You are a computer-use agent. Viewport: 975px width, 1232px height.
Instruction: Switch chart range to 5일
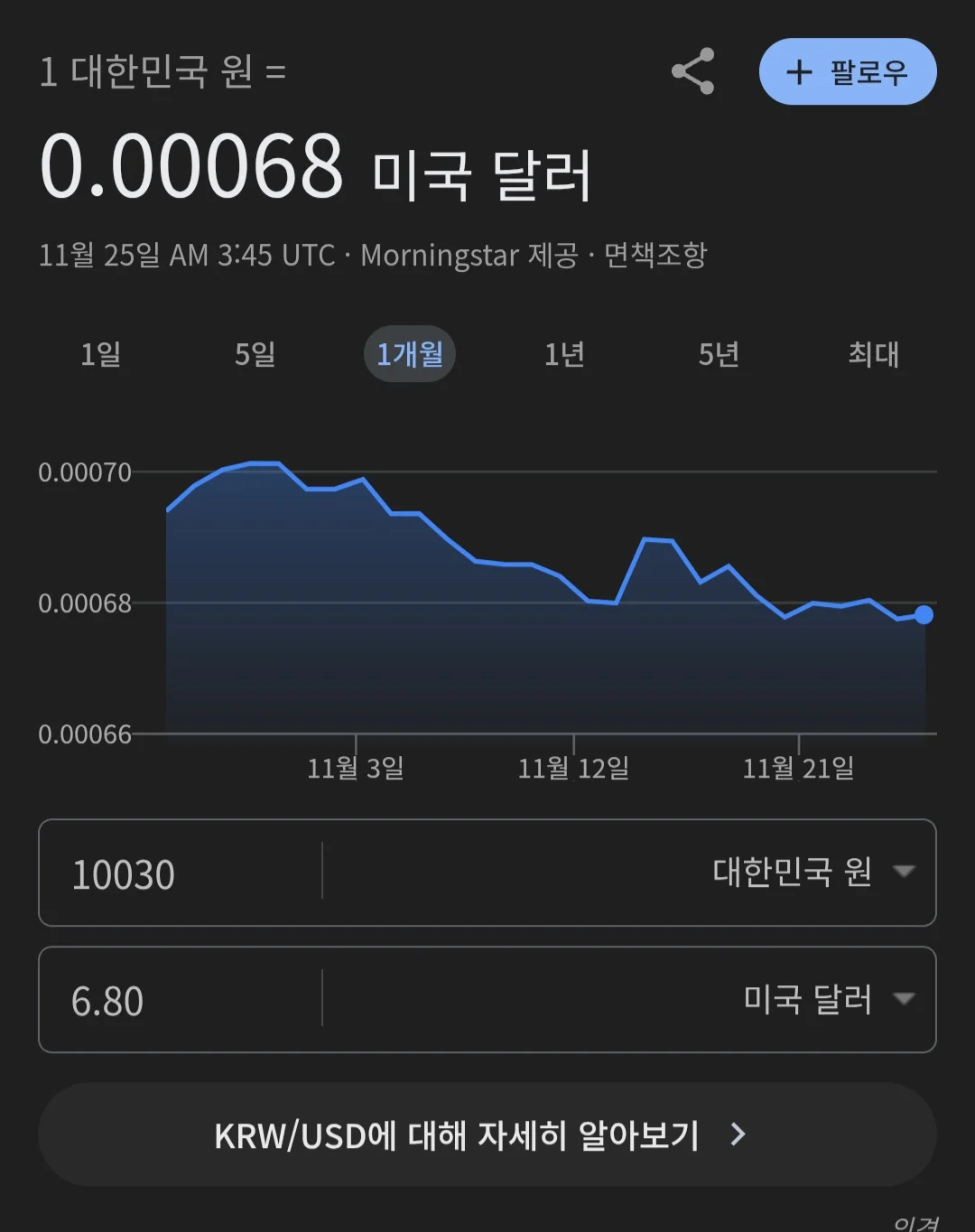255,354
